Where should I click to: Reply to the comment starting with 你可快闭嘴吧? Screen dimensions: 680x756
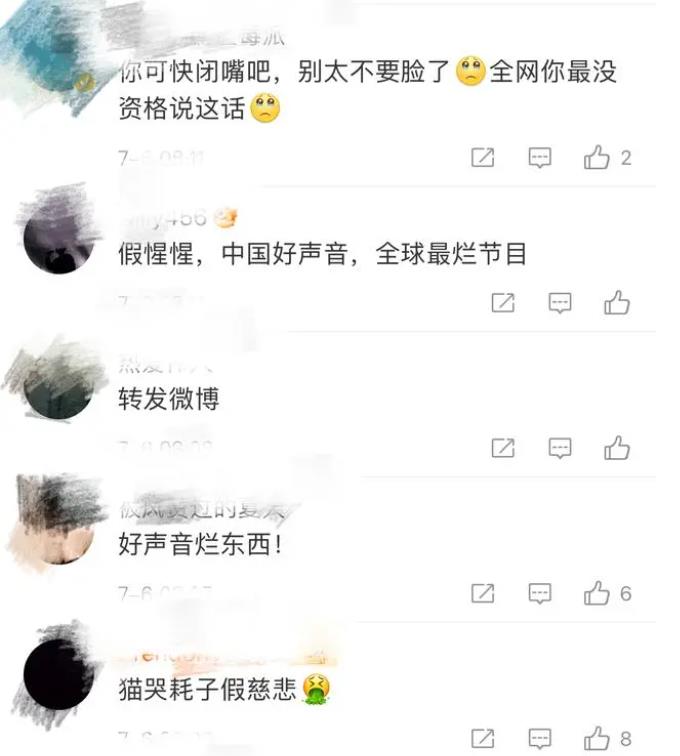540,157
